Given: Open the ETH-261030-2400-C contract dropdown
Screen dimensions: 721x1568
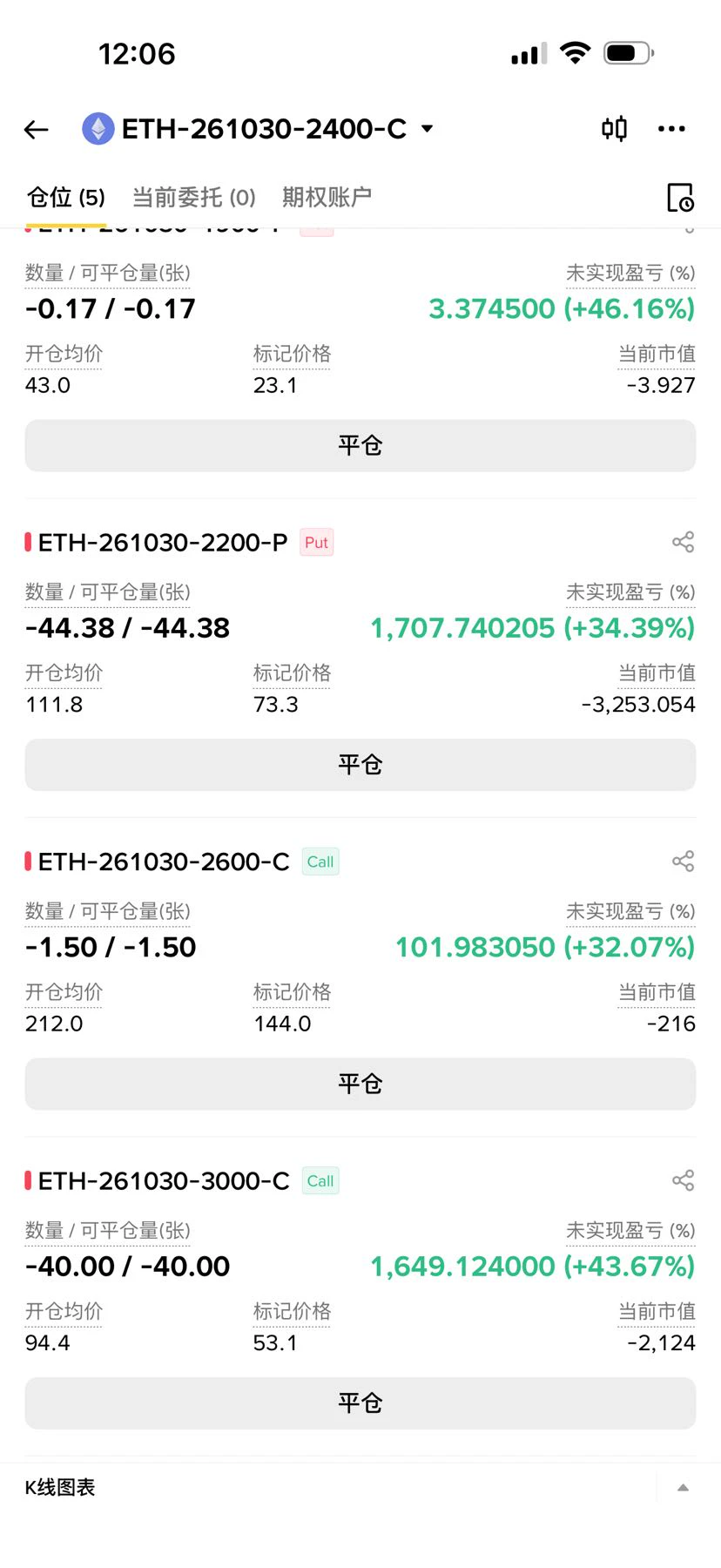Looking at the screenshot, I should point(259,129).
